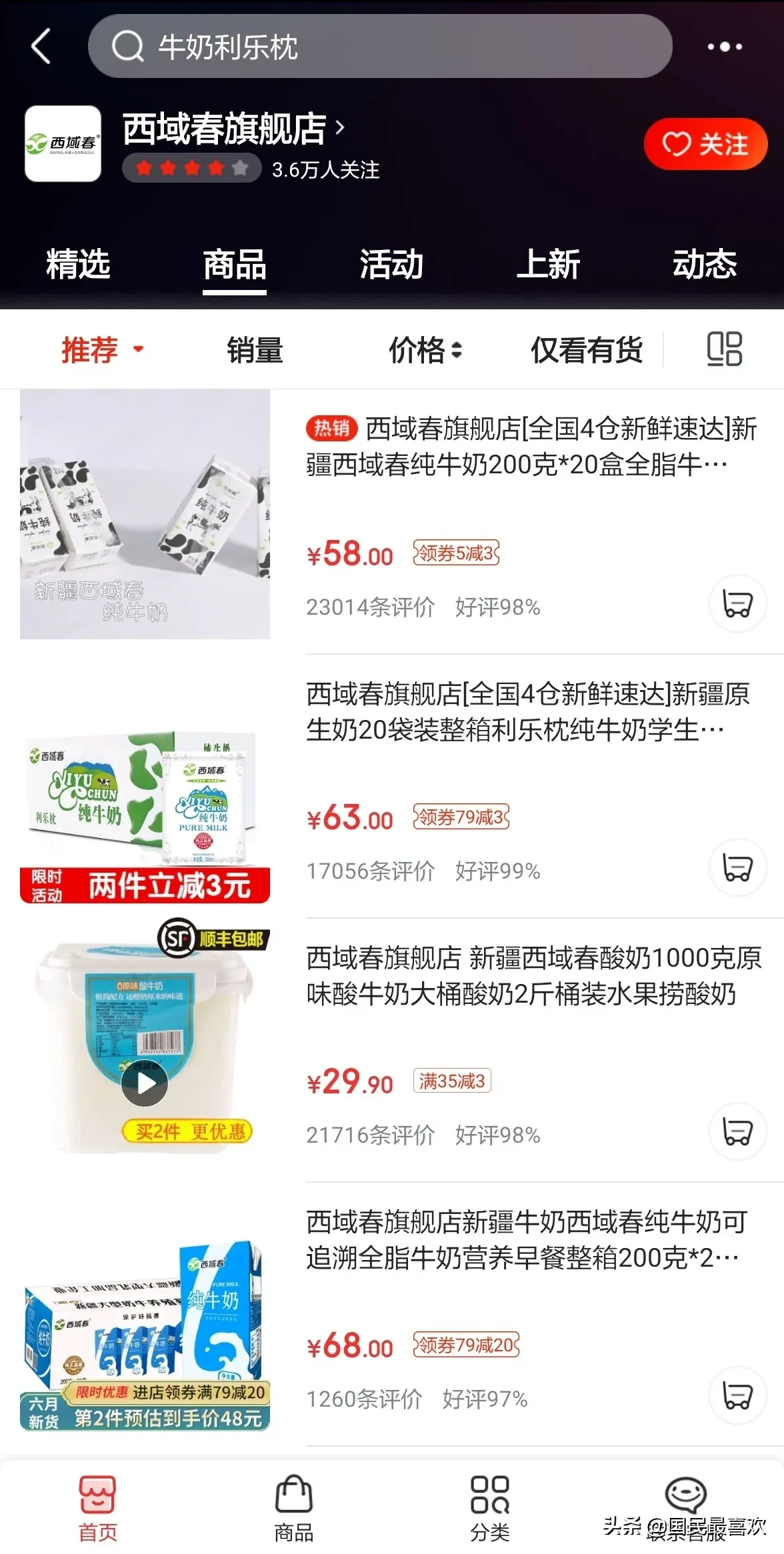Expand the 推荐 sort dropdown

101,350
